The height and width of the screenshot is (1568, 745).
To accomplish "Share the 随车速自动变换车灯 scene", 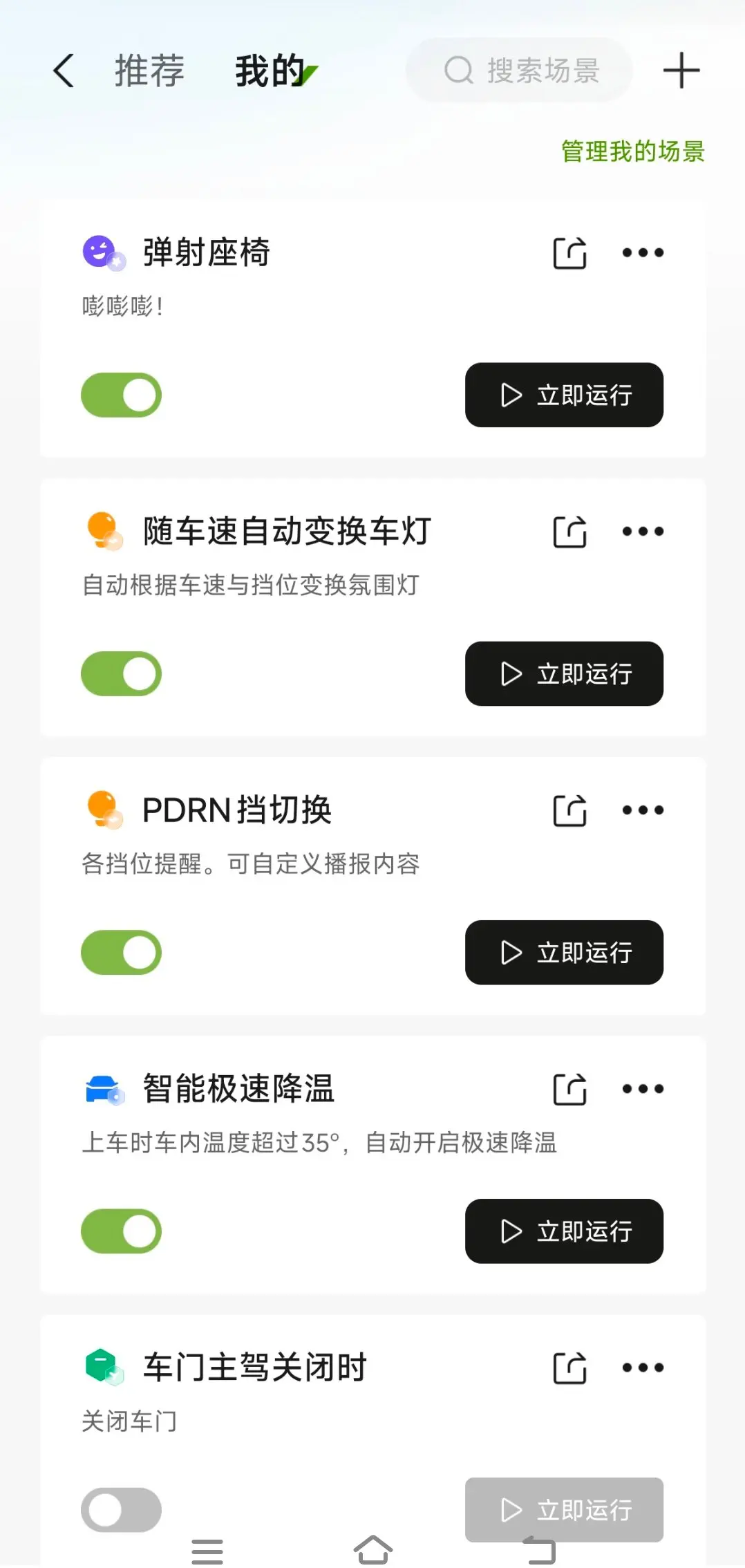I will click(x=570, y=532).
